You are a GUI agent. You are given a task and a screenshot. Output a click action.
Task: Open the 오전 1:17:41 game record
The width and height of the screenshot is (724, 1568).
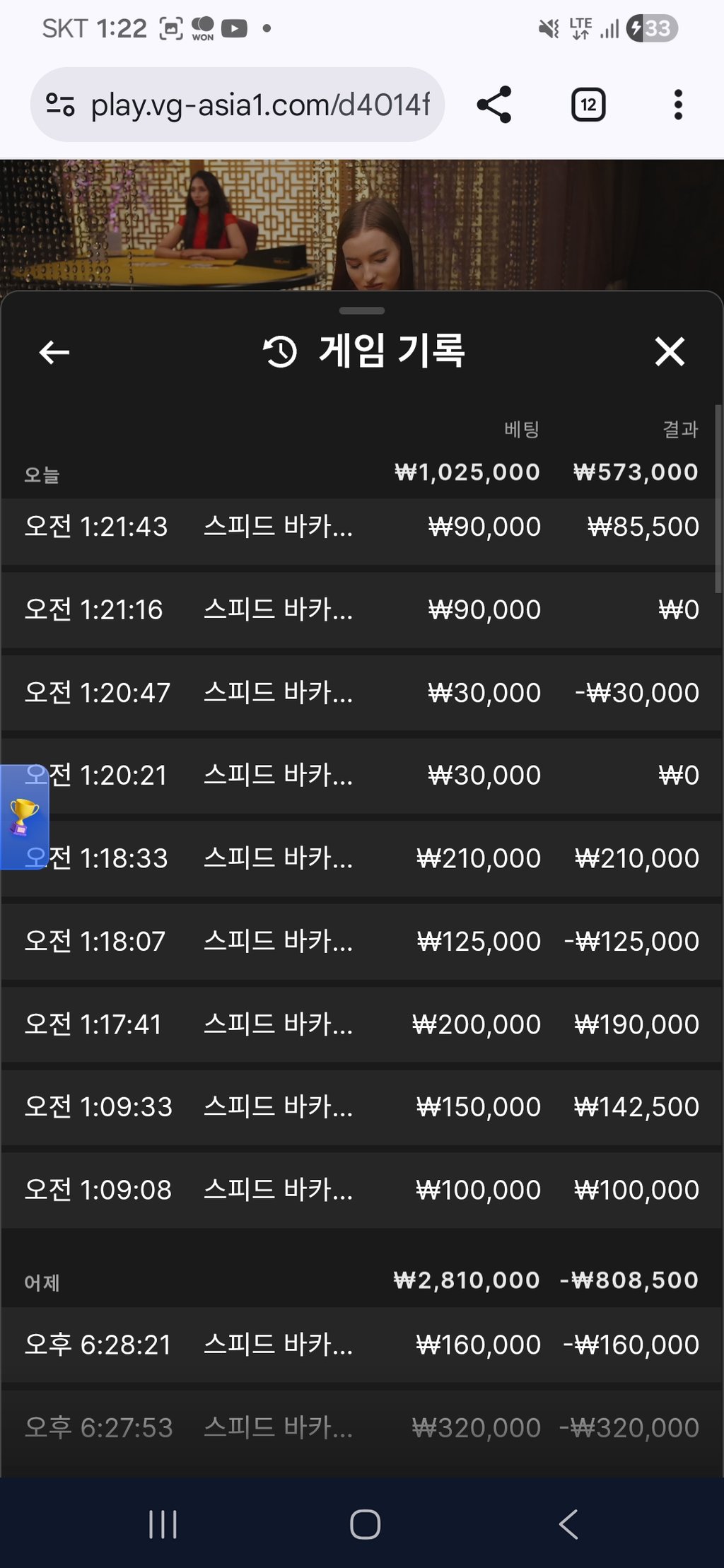(x=361, y=1024)
